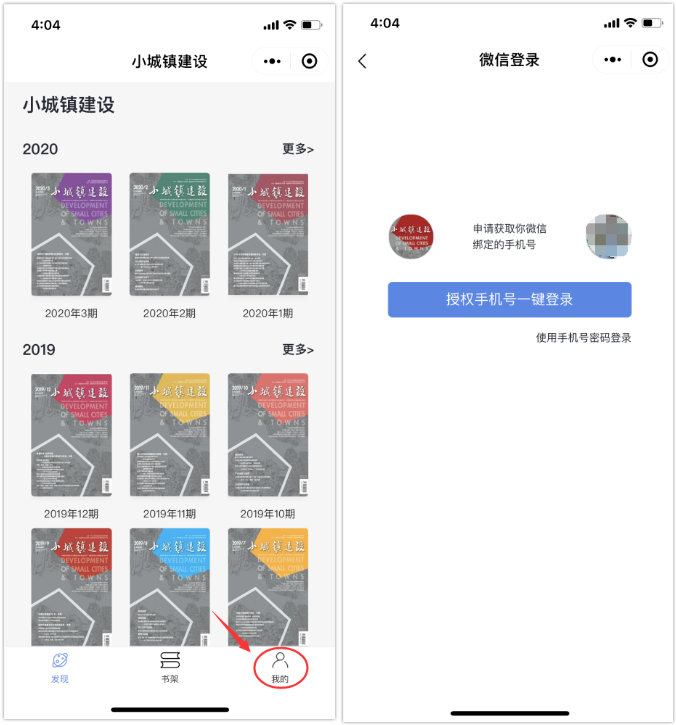Select the 发现 tab
The height and width of the screenshot is (725, 676).
(x=60, y=666)
